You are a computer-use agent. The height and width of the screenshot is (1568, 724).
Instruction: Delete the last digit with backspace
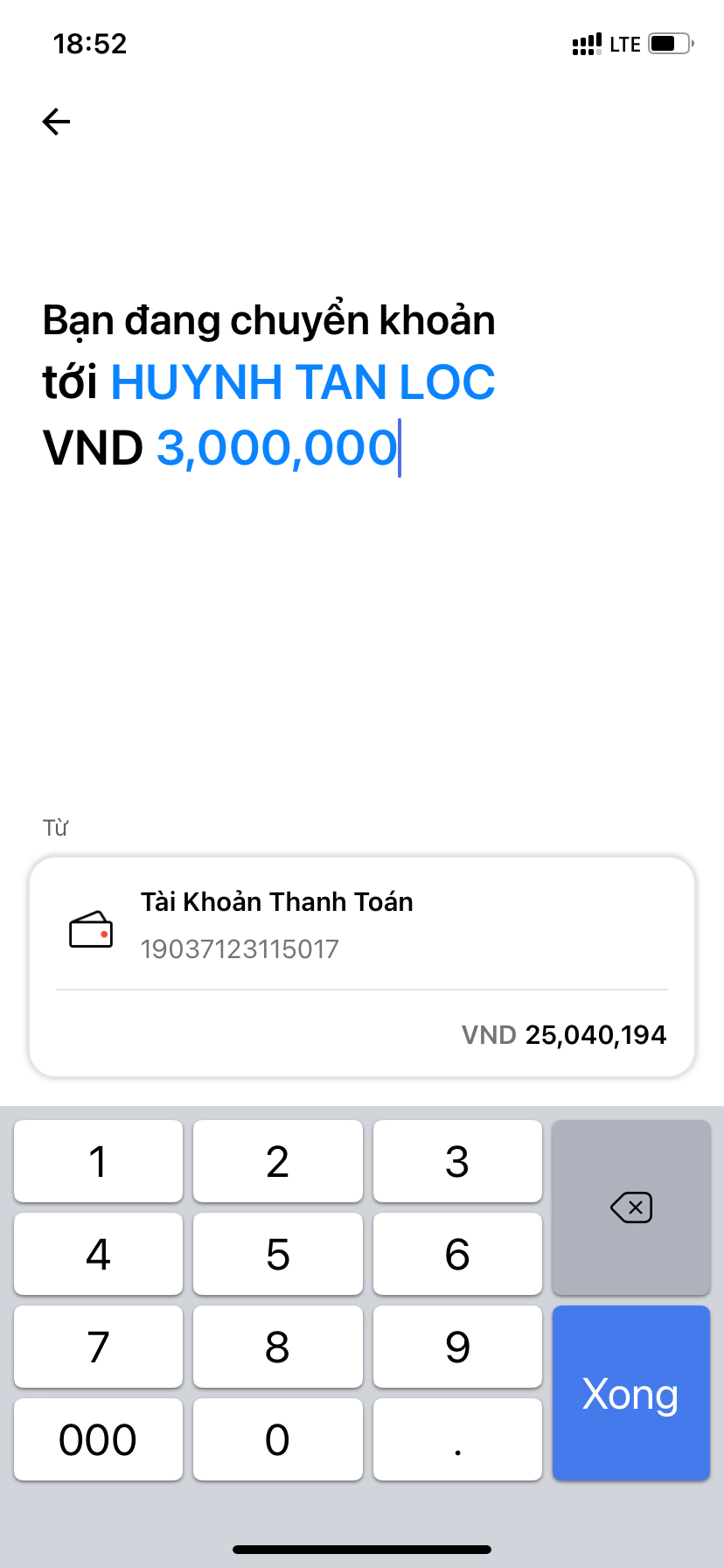tap(630, 1207)
